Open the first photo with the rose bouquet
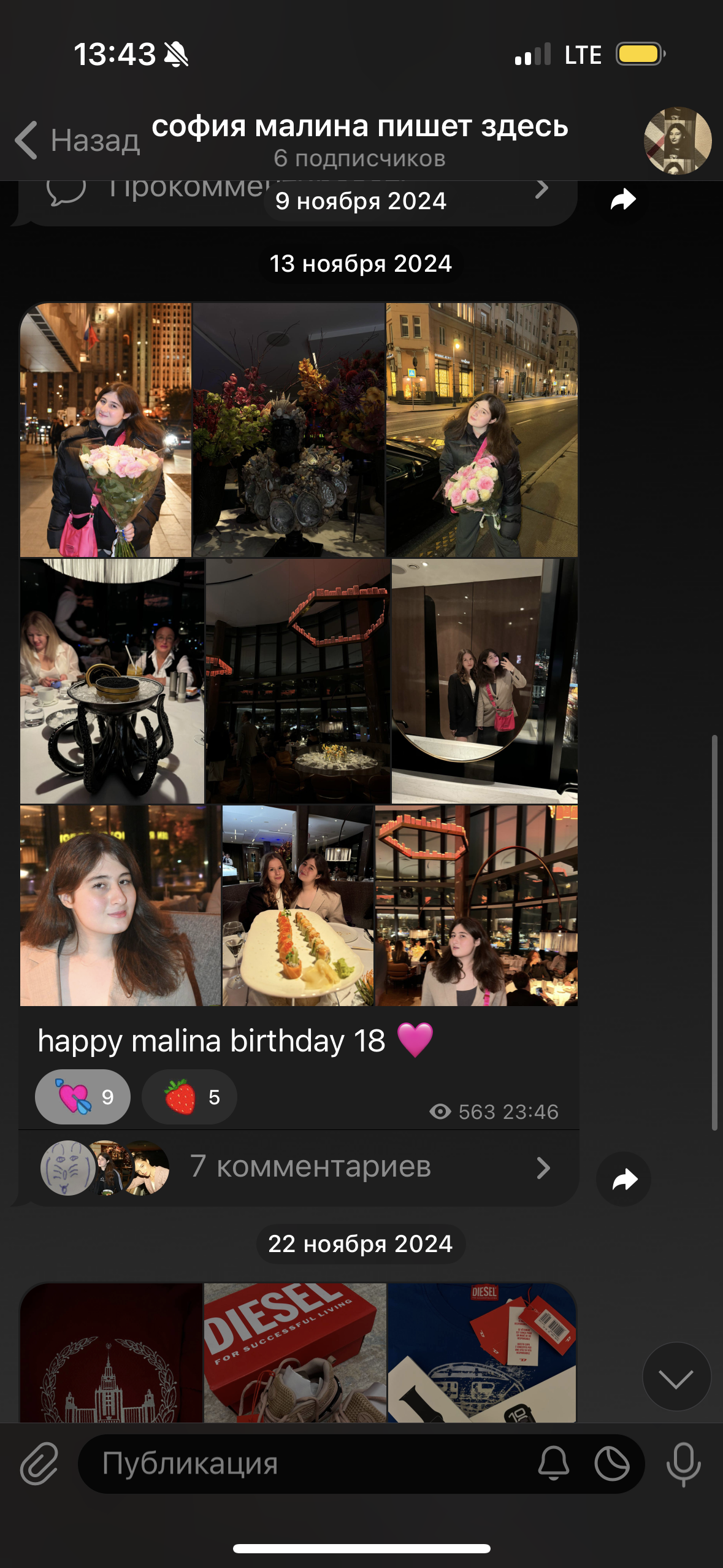This screenshot has height=1568, width=723. 105,429
